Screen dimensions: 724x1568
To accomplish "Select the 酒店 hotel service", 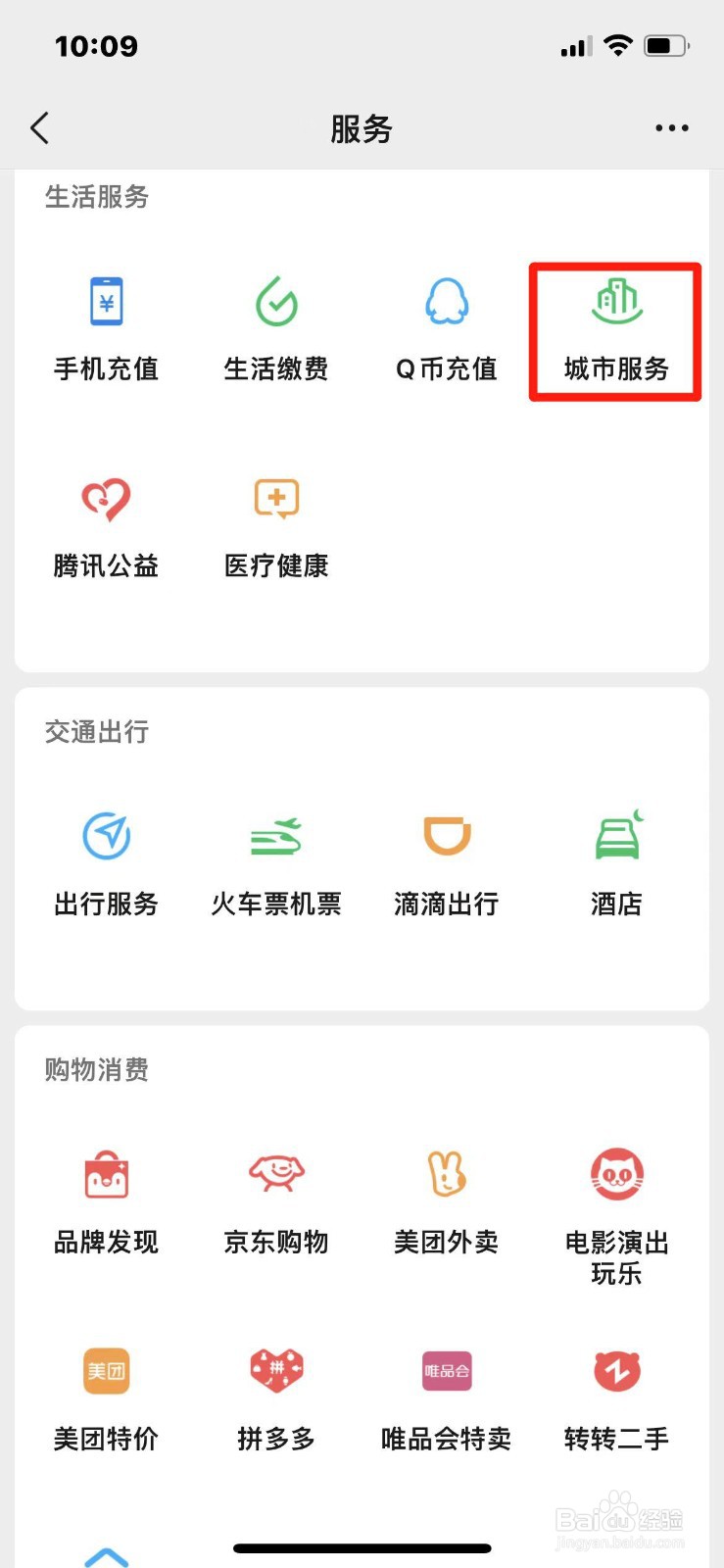I will click(x=616, y=864).
